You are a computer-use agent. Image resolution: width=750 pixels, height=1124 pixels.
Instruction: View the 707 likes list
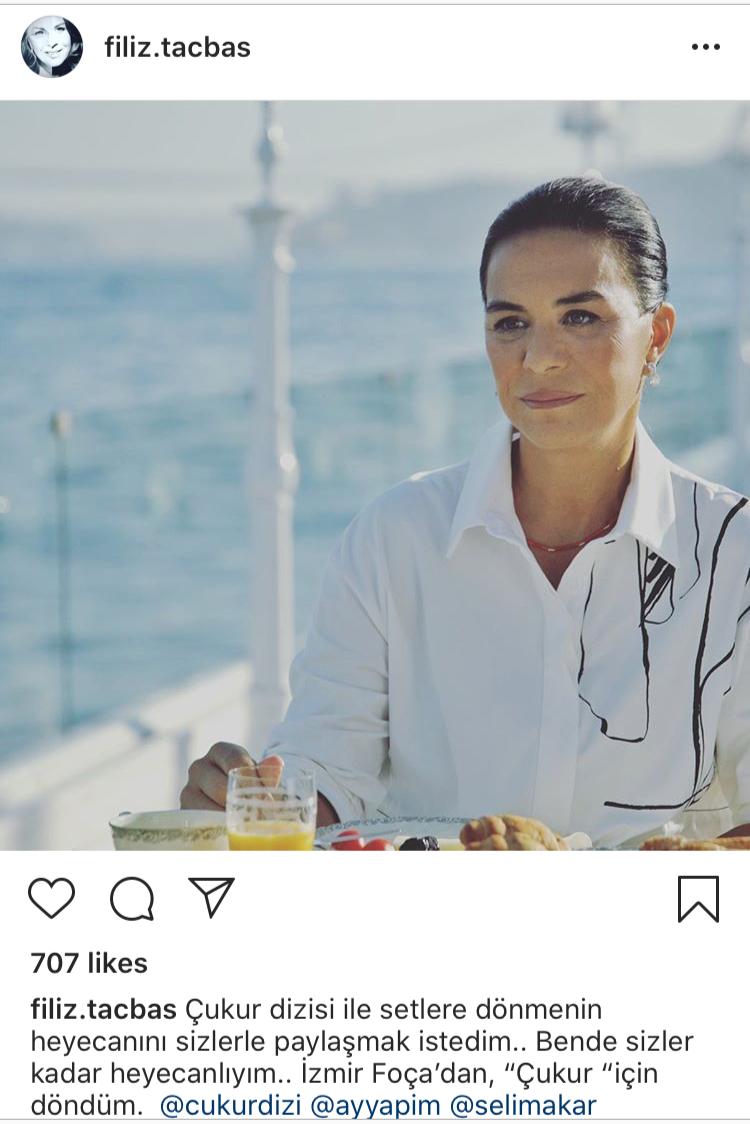[x=89, y=963]
